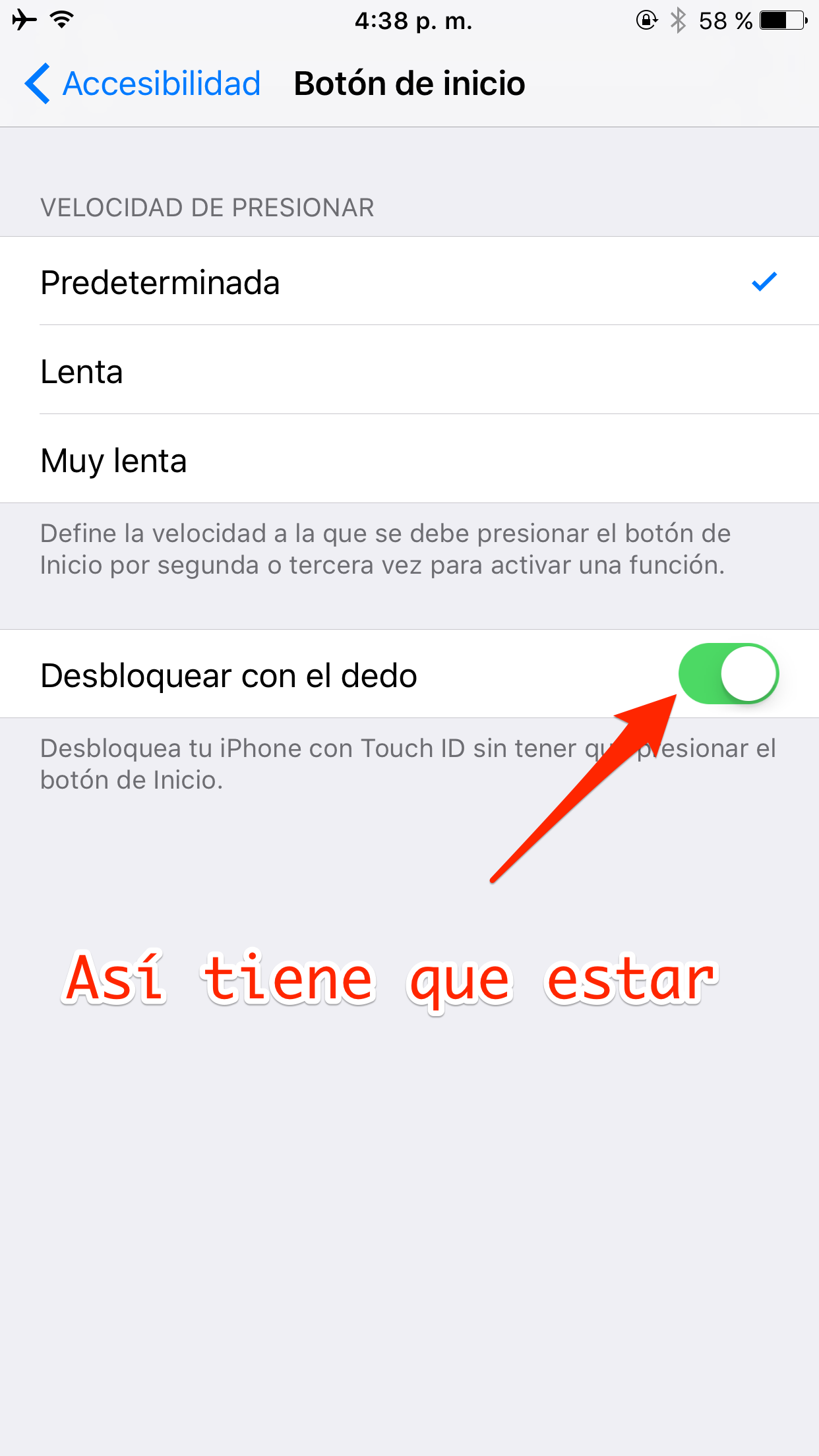The image size is (819, 1456).
Task: Go back to Accesibilidad settings
Action: [x=143, y=84]
